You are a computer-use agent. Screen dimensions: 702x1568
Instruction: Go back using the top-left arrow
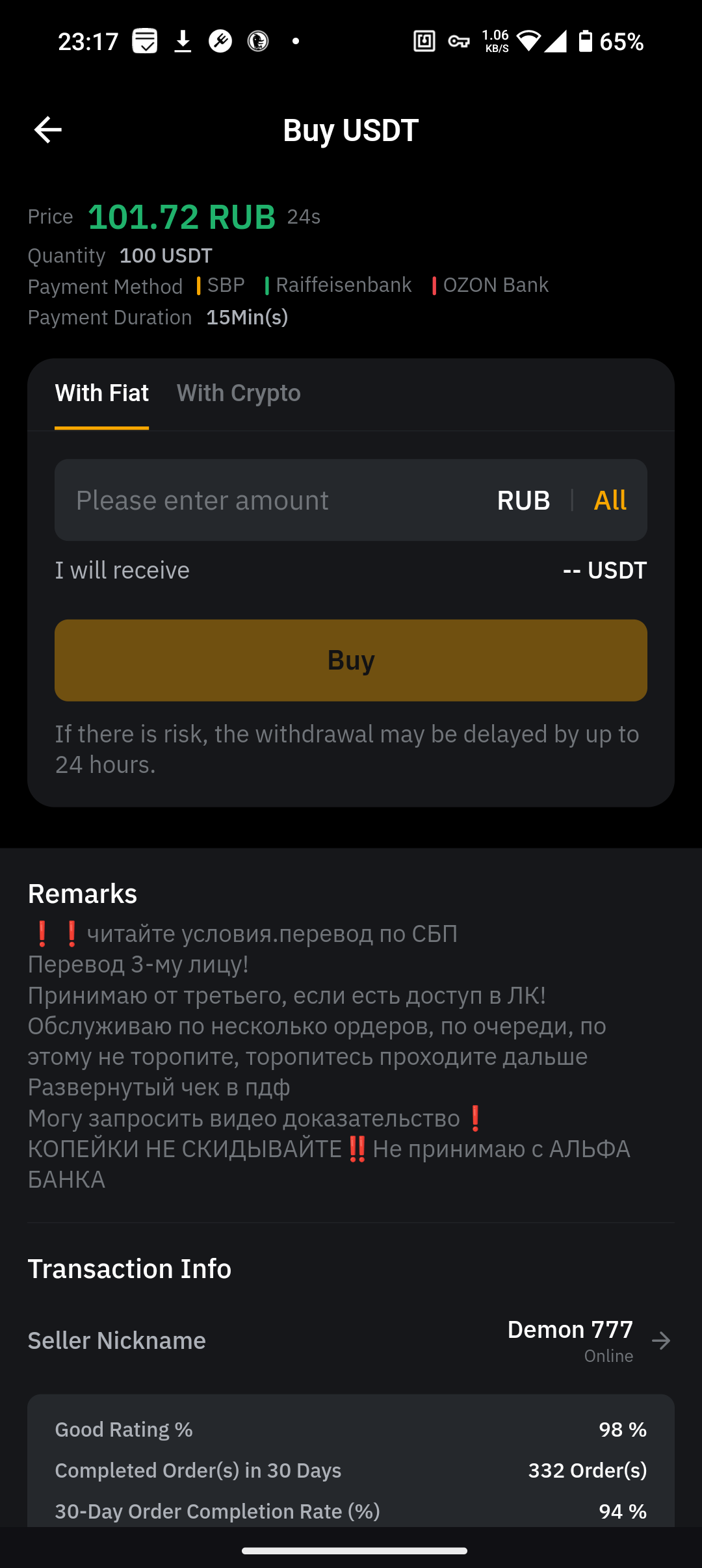click(x=48, y=130)
